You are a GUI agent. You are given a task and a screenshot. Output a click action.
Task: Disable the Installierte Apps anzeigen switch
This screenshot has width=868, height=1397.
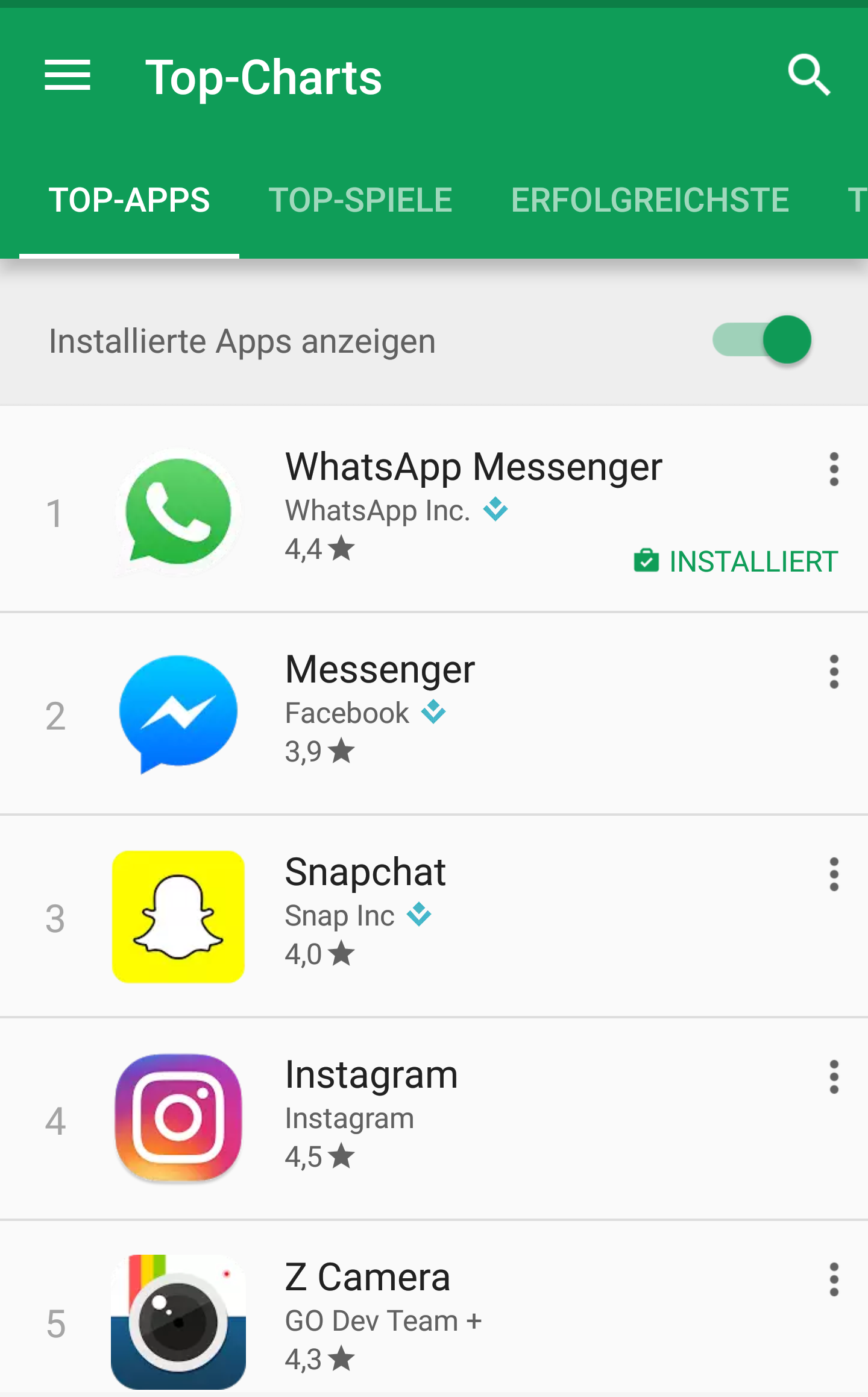pyautogui.click(x=762, y=340)
